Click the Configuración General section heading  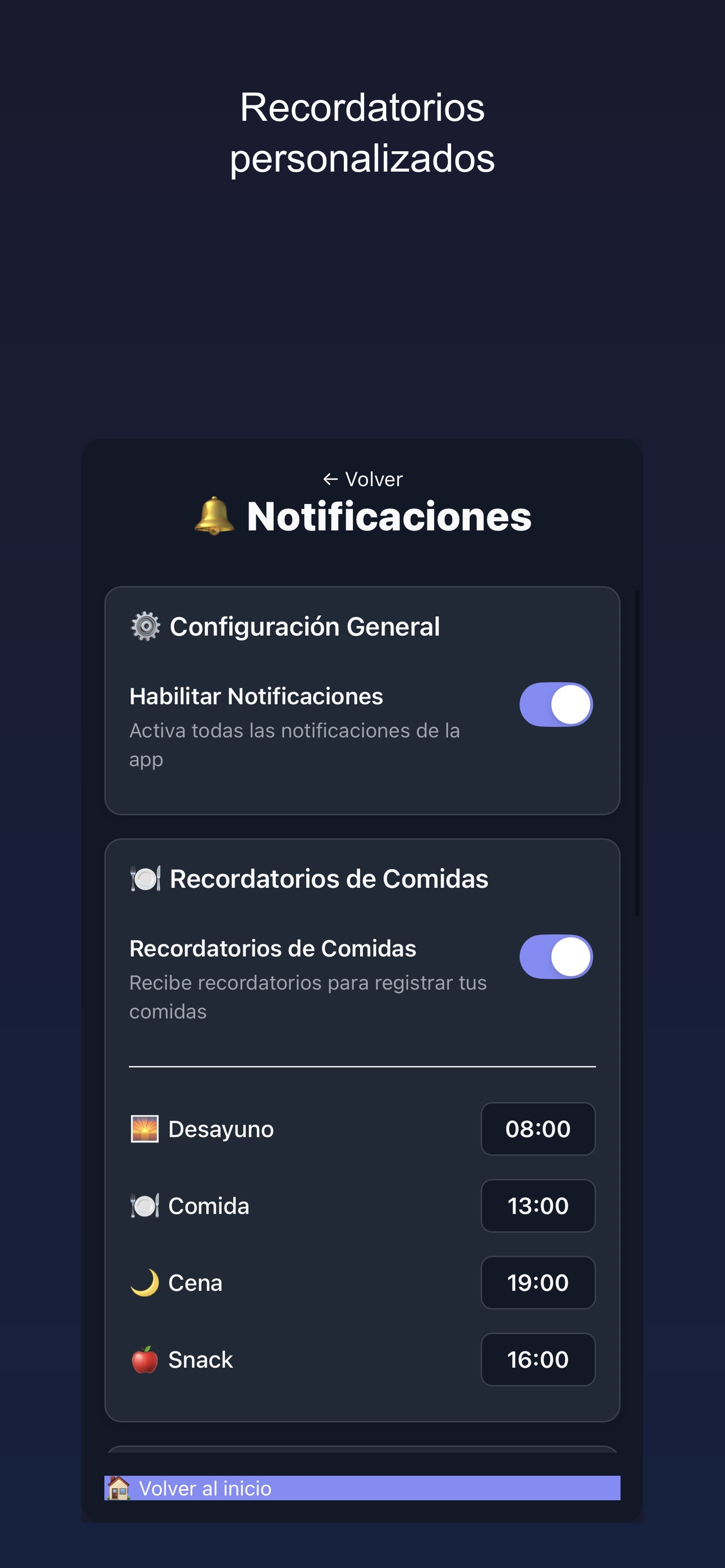(x=305, y=626)
